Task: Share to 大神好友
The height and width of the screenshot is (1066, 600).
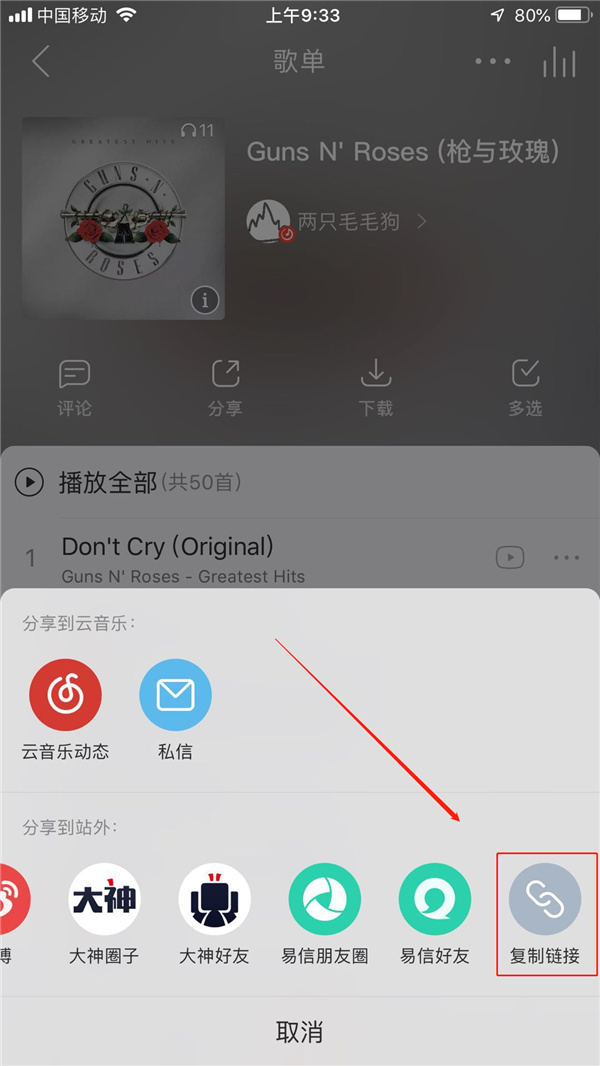Action: 214,900
